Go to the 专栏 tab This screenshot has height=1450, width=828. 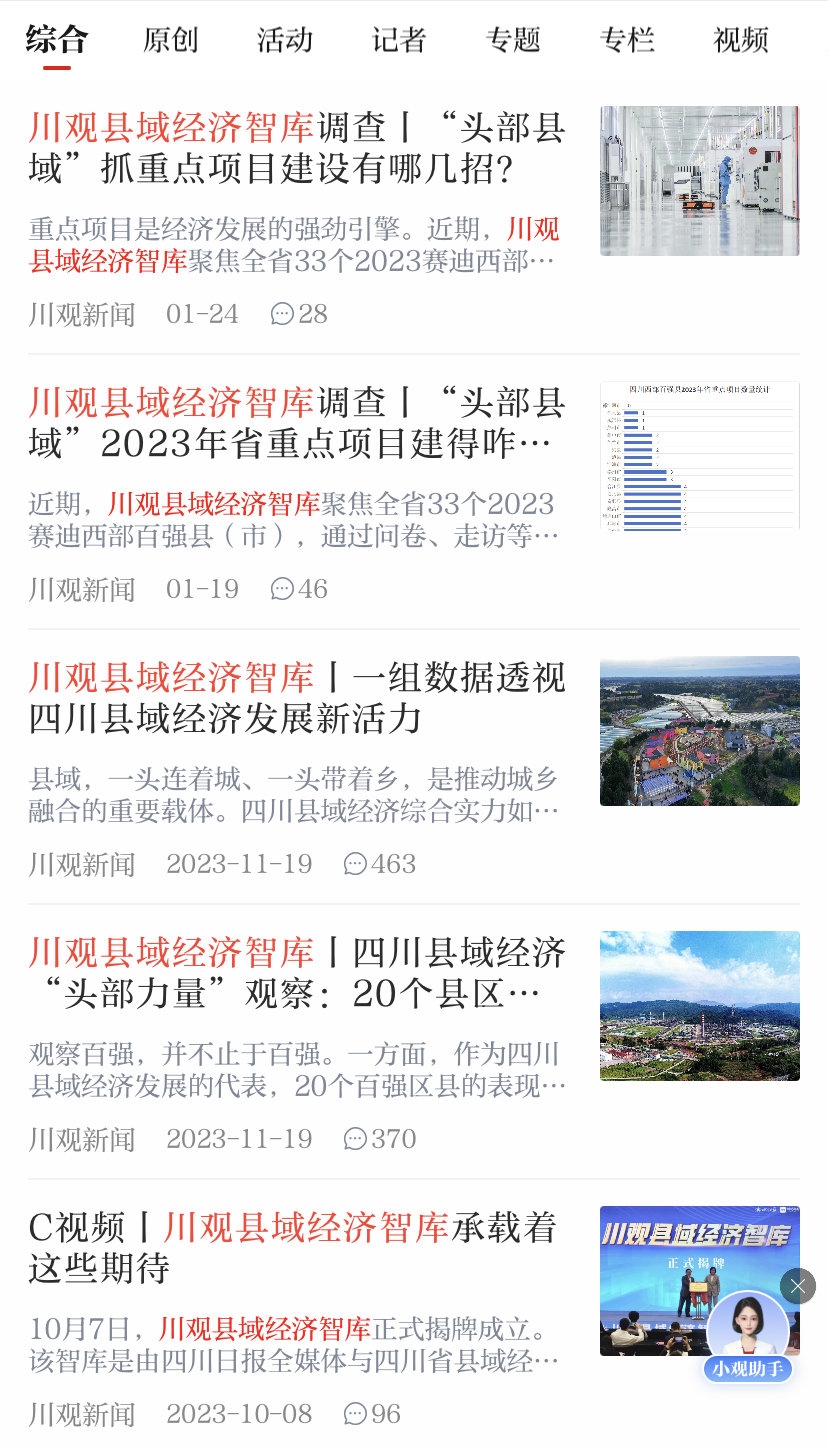click(627, 40)
